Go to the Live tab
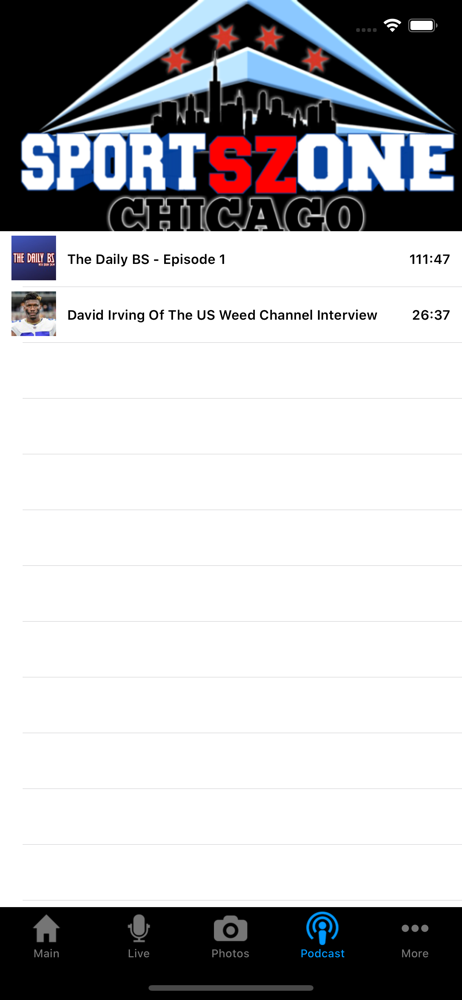 [x=138, y=936]
